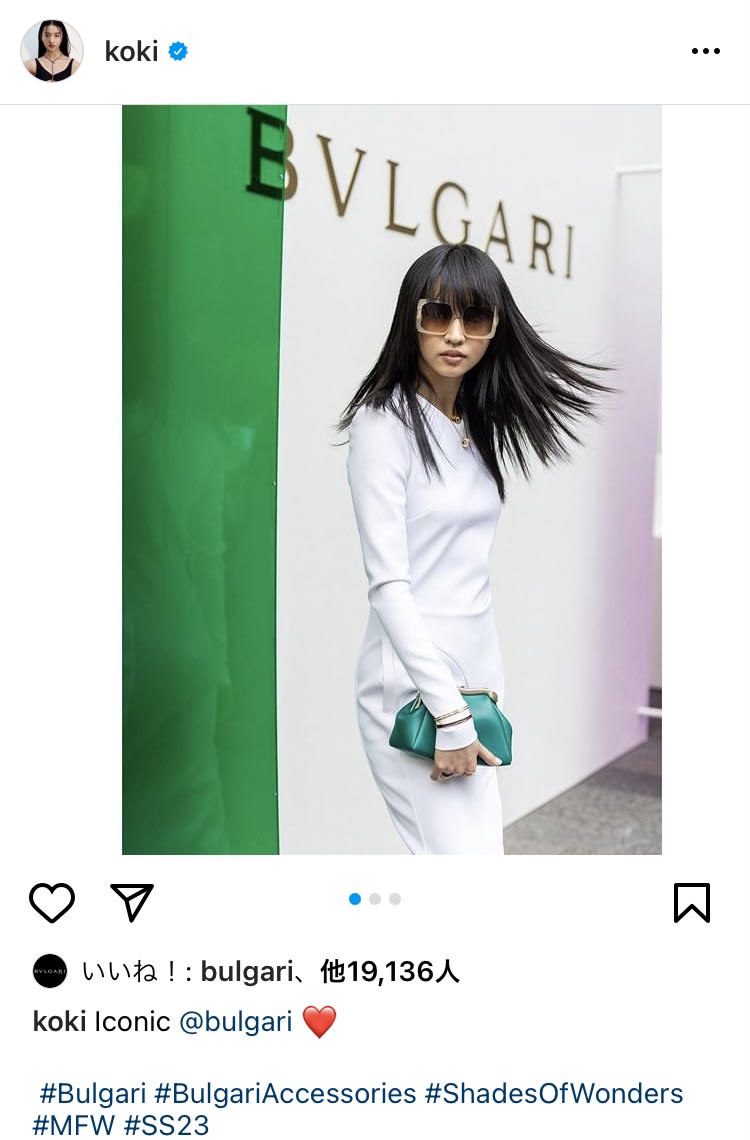This screenshot has height=1140, width=750.
Task: Open the #BulgariAccessories hashtag
Action: tap(285, 1093)
